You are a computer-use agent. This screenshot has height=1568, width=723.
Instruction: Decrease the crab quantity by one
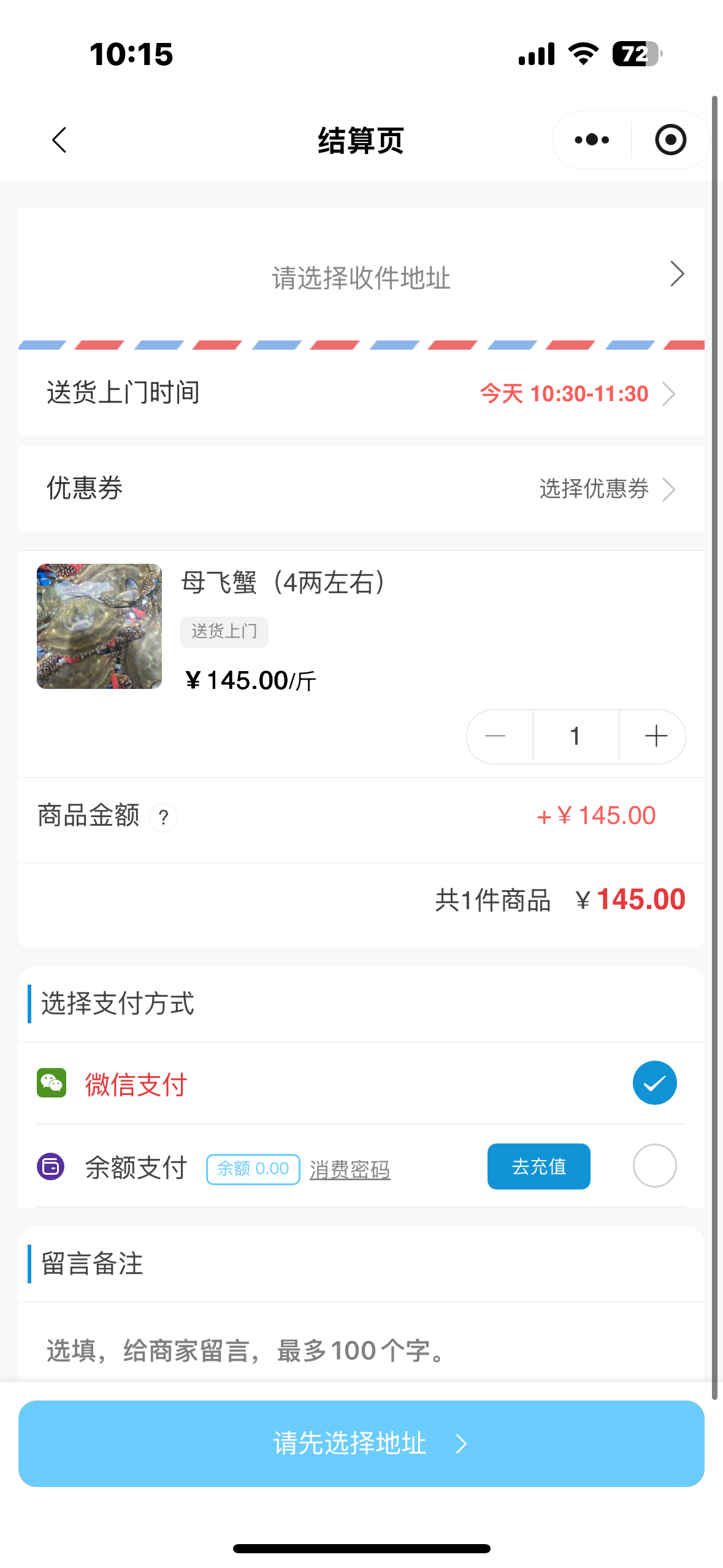pos(495,736)
